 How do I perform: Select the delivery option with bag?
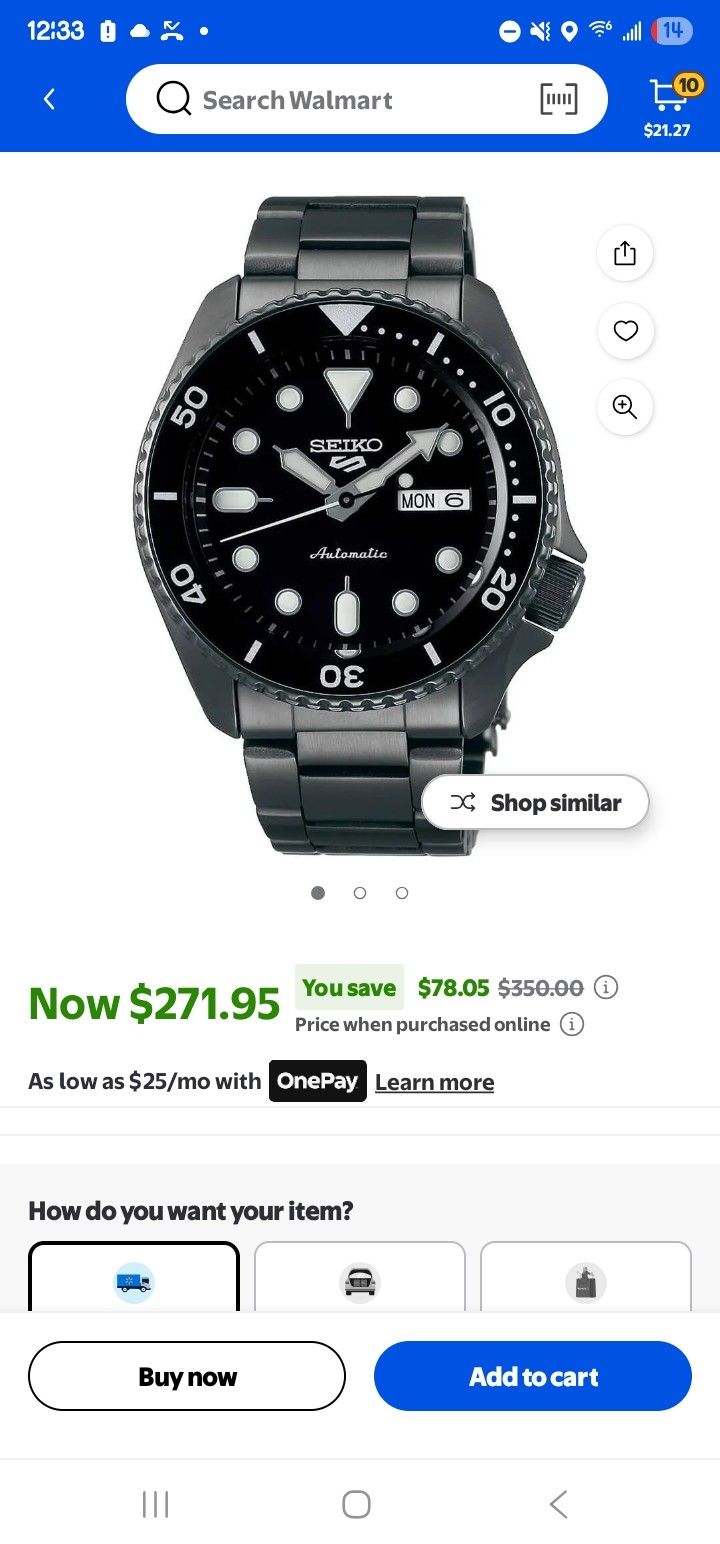click(x=586, y=1278)
